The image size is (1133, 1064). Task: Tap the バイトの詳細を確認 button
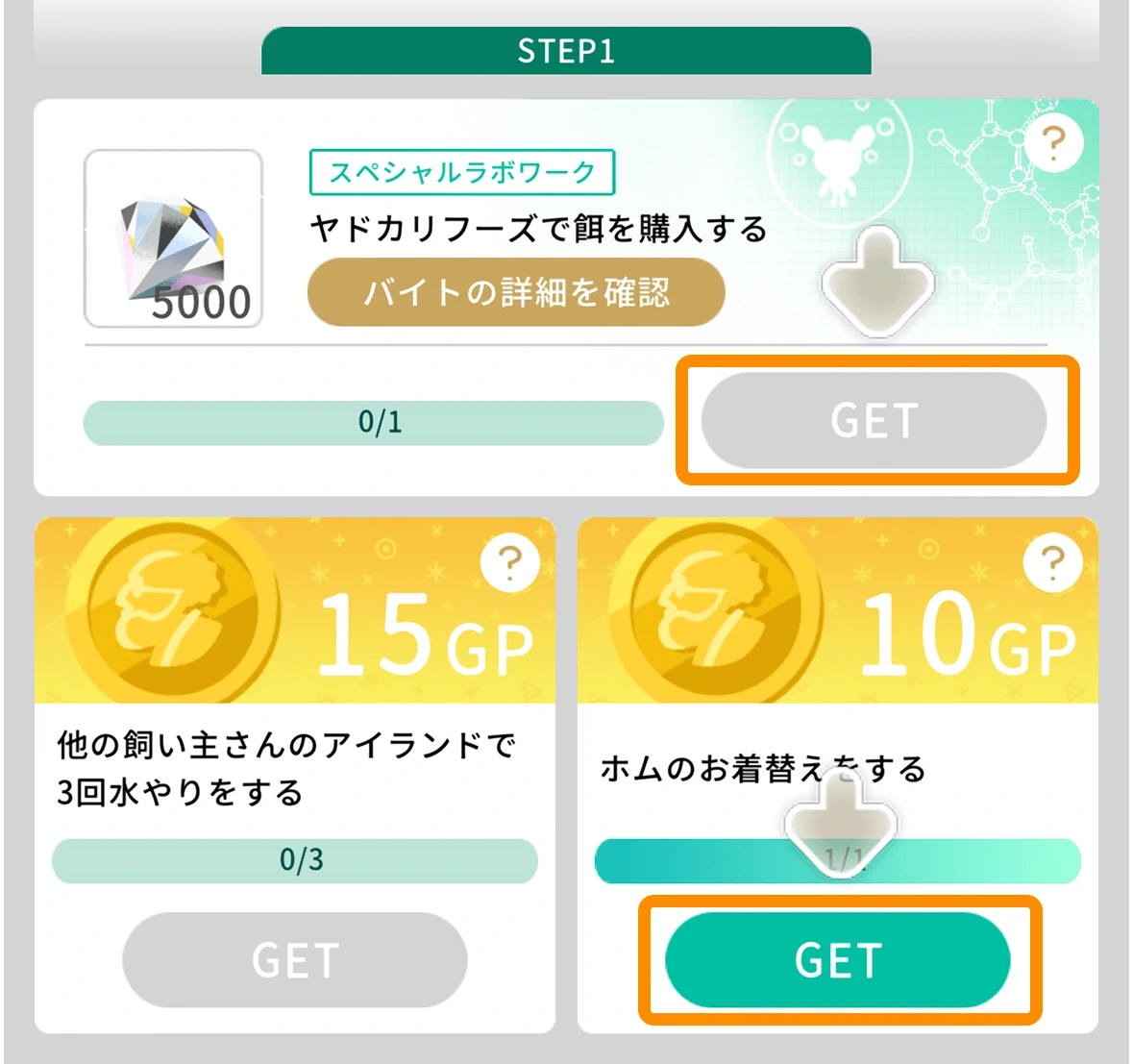click(x=516, y=292)
